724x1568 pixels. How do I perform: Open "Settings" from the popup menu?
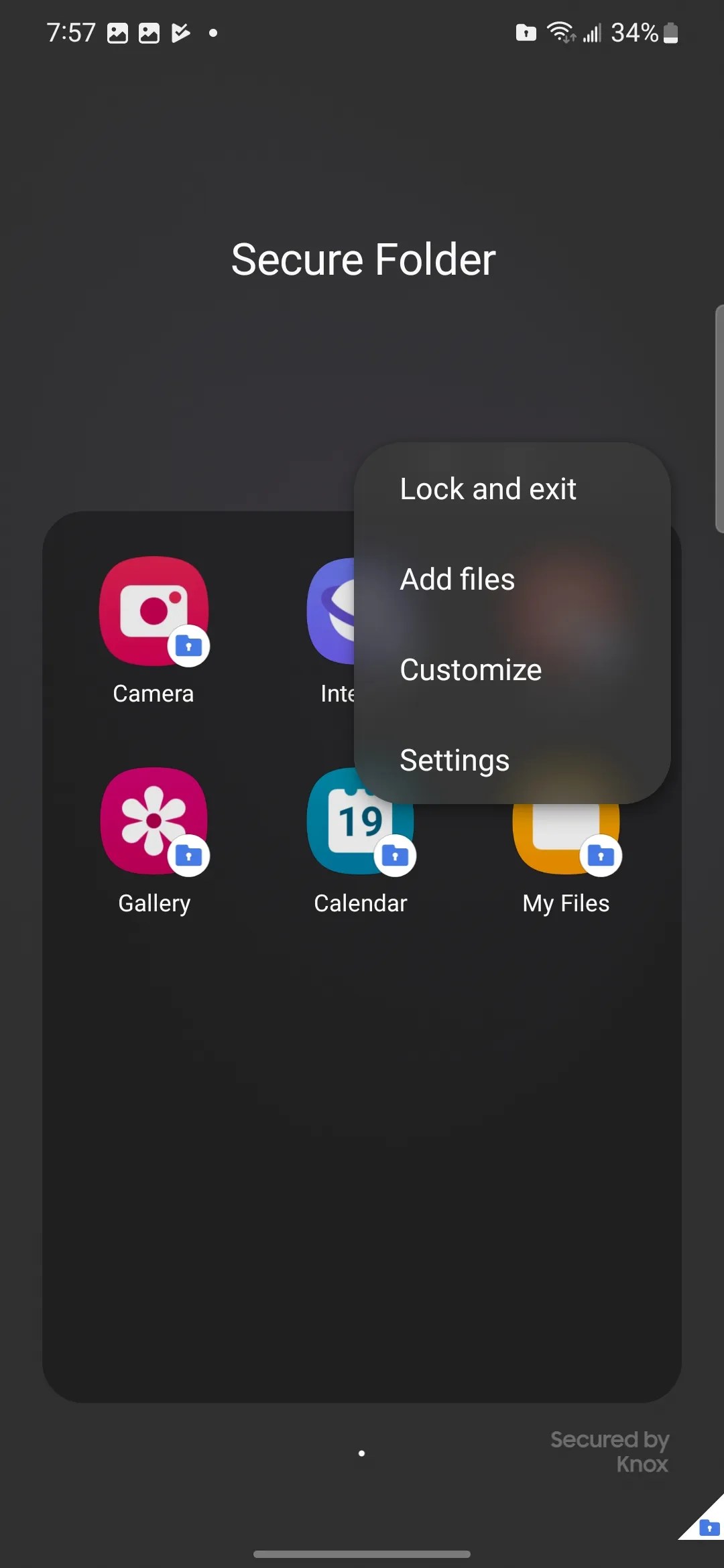[454, 760]
